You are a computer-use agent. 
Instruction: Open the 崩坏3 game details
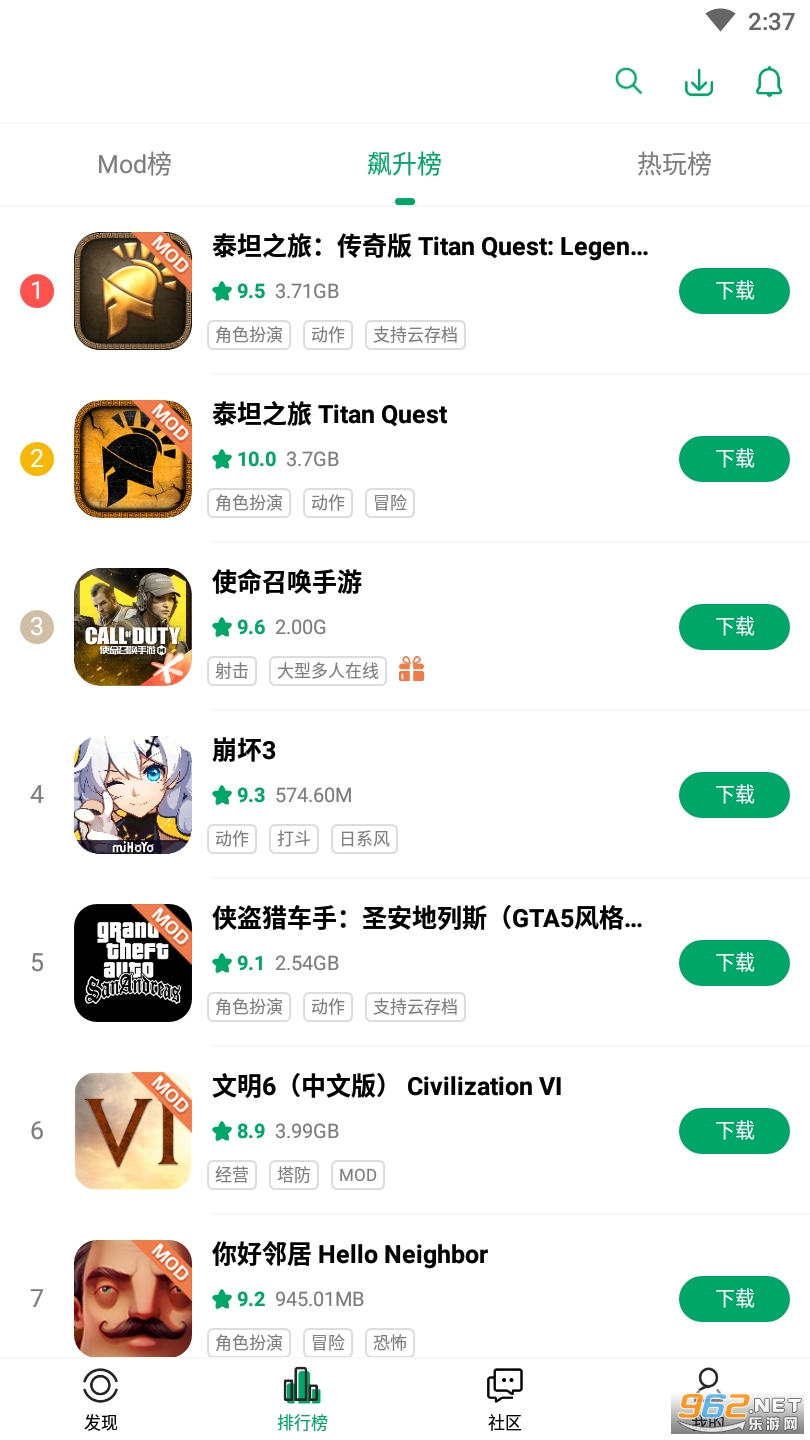coord(244,751)
